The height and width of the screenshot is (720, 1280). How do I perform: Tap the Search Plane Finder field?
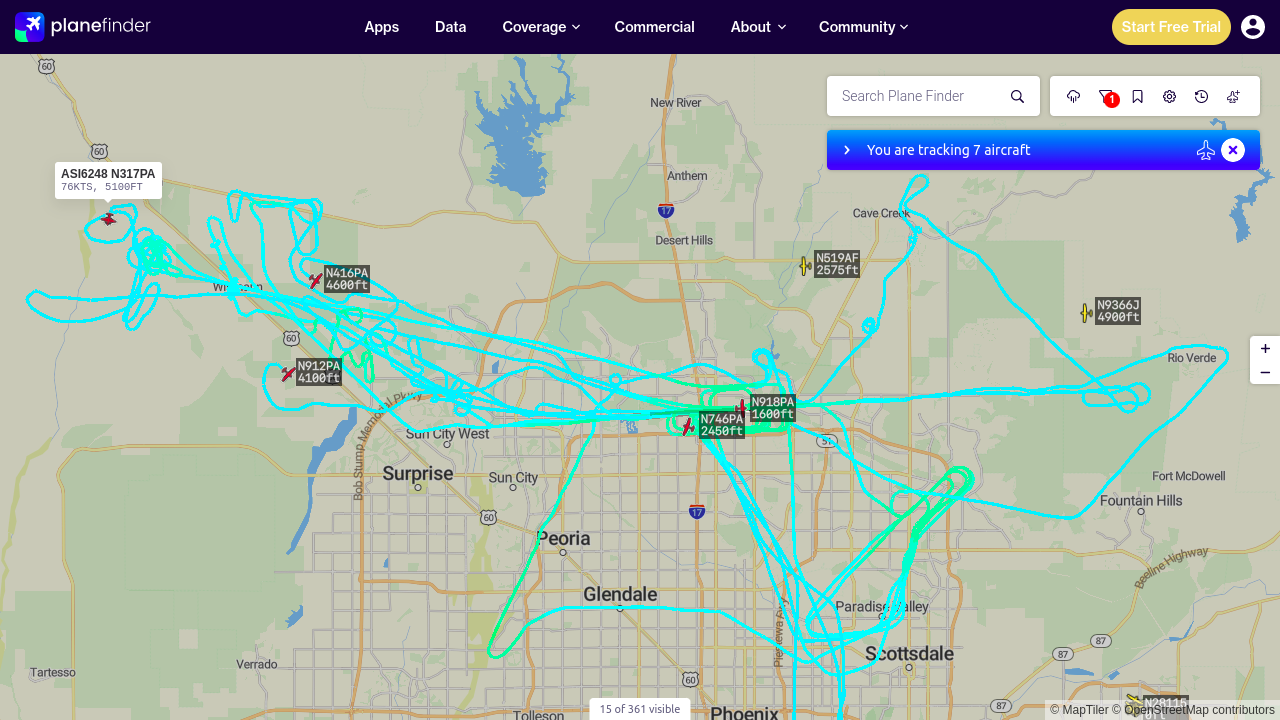coord(916,96)
